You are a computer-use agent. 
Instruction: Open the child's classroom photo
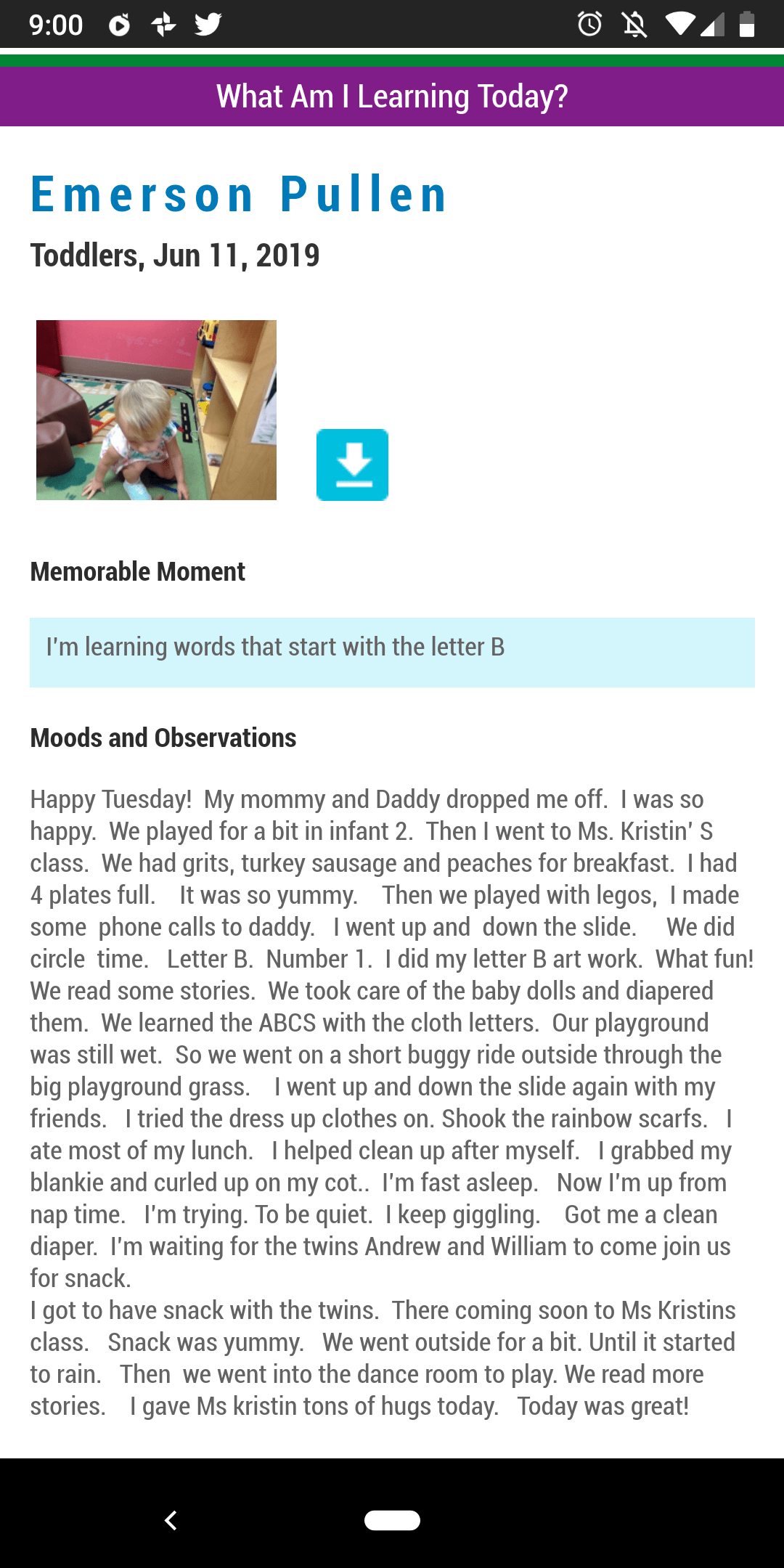tap(156, 410)
